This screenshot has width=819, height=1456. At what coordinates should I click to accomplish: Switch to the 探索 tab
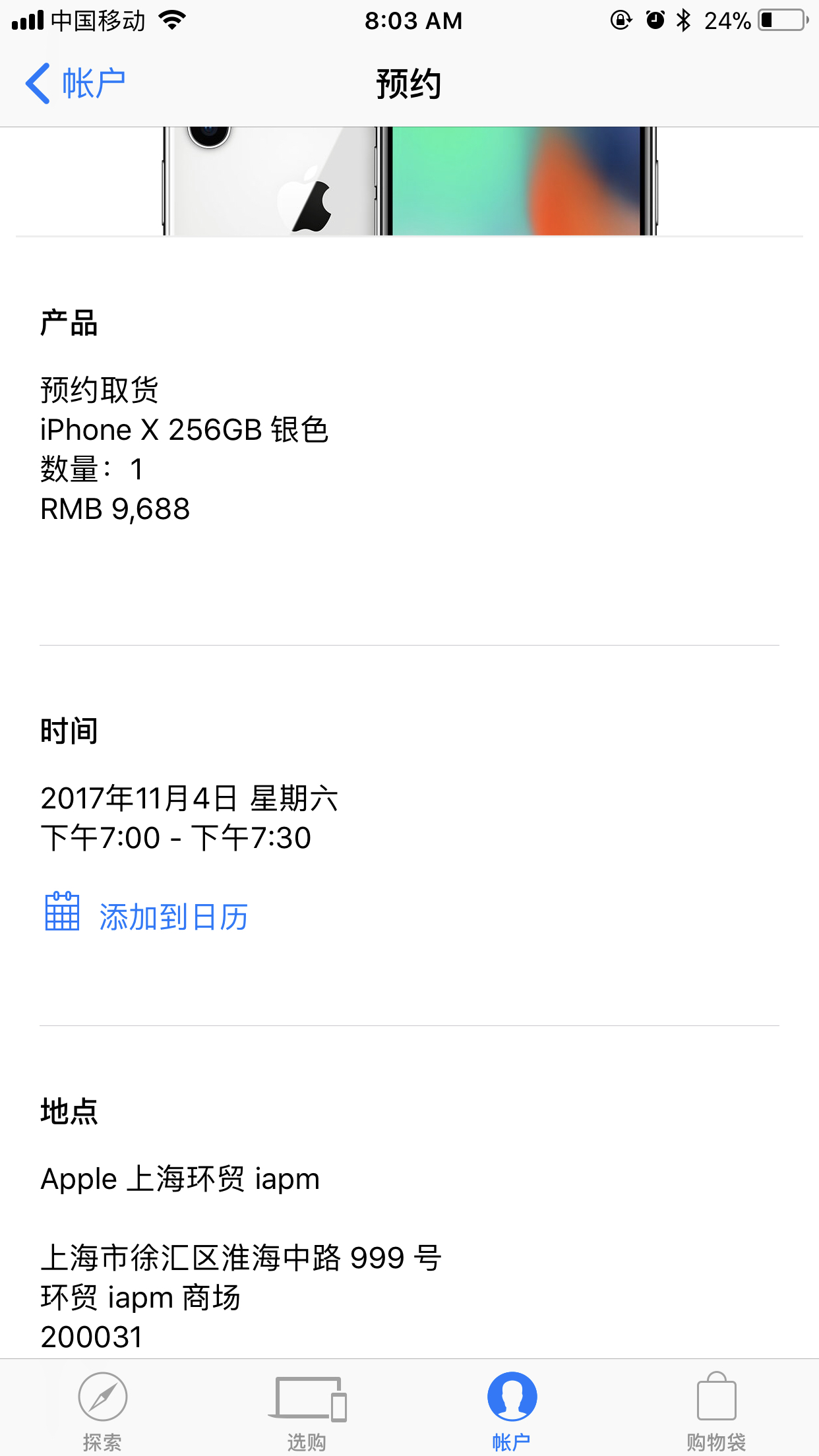click(102, 1410)
